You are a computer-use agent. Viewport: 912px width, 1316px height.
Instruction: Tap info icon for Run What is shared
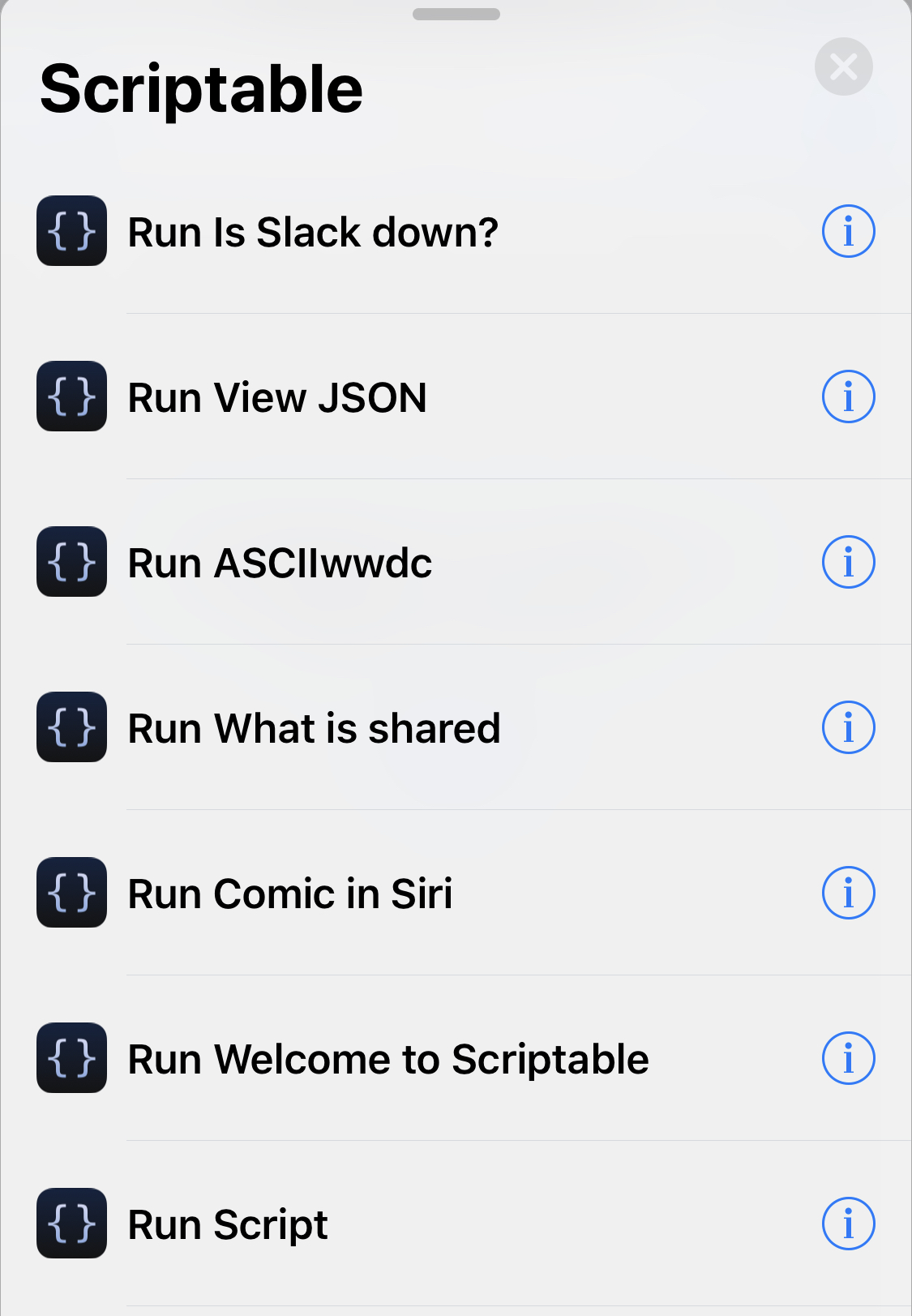848,727
